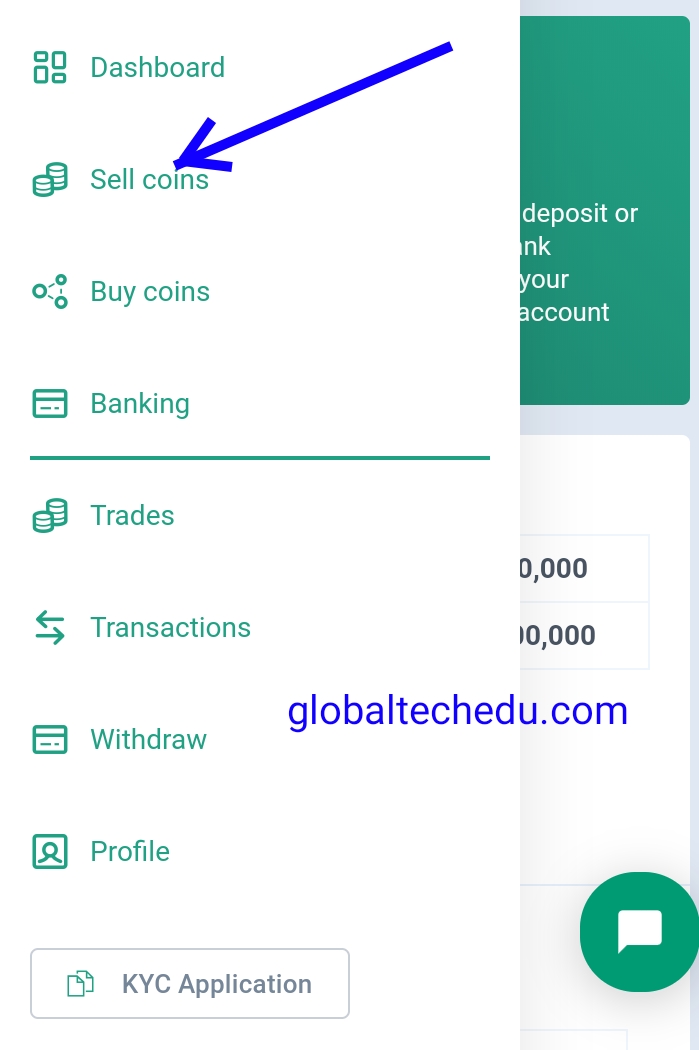Open the Profile page

click(130, 852)
